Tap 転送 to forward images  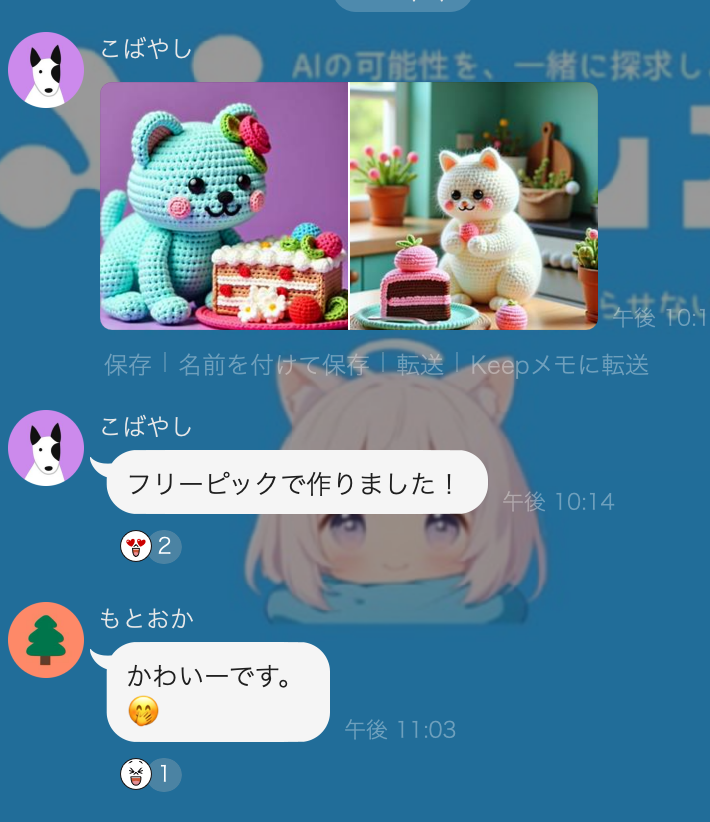pos(420,365)
